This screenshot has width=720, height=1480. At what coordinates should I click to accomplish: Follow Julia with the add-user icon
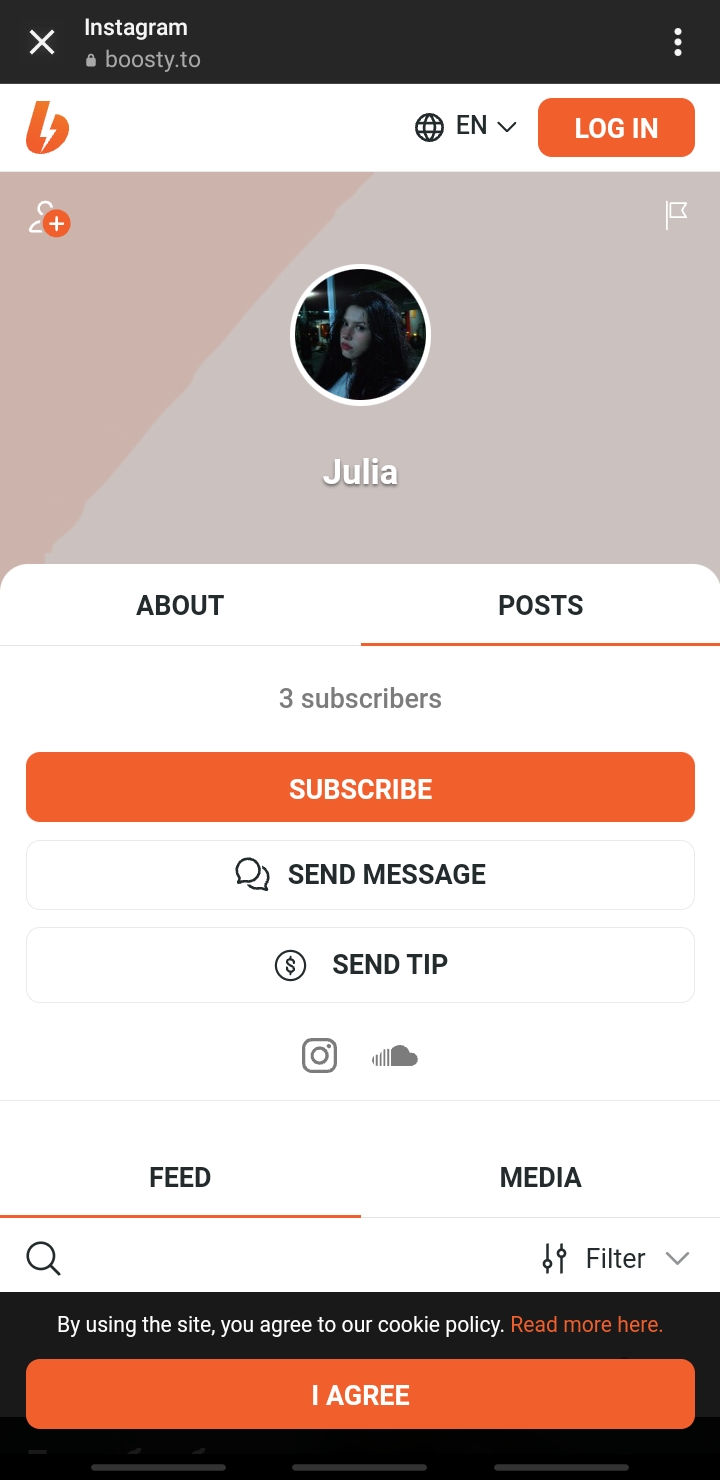pos(49,218)
